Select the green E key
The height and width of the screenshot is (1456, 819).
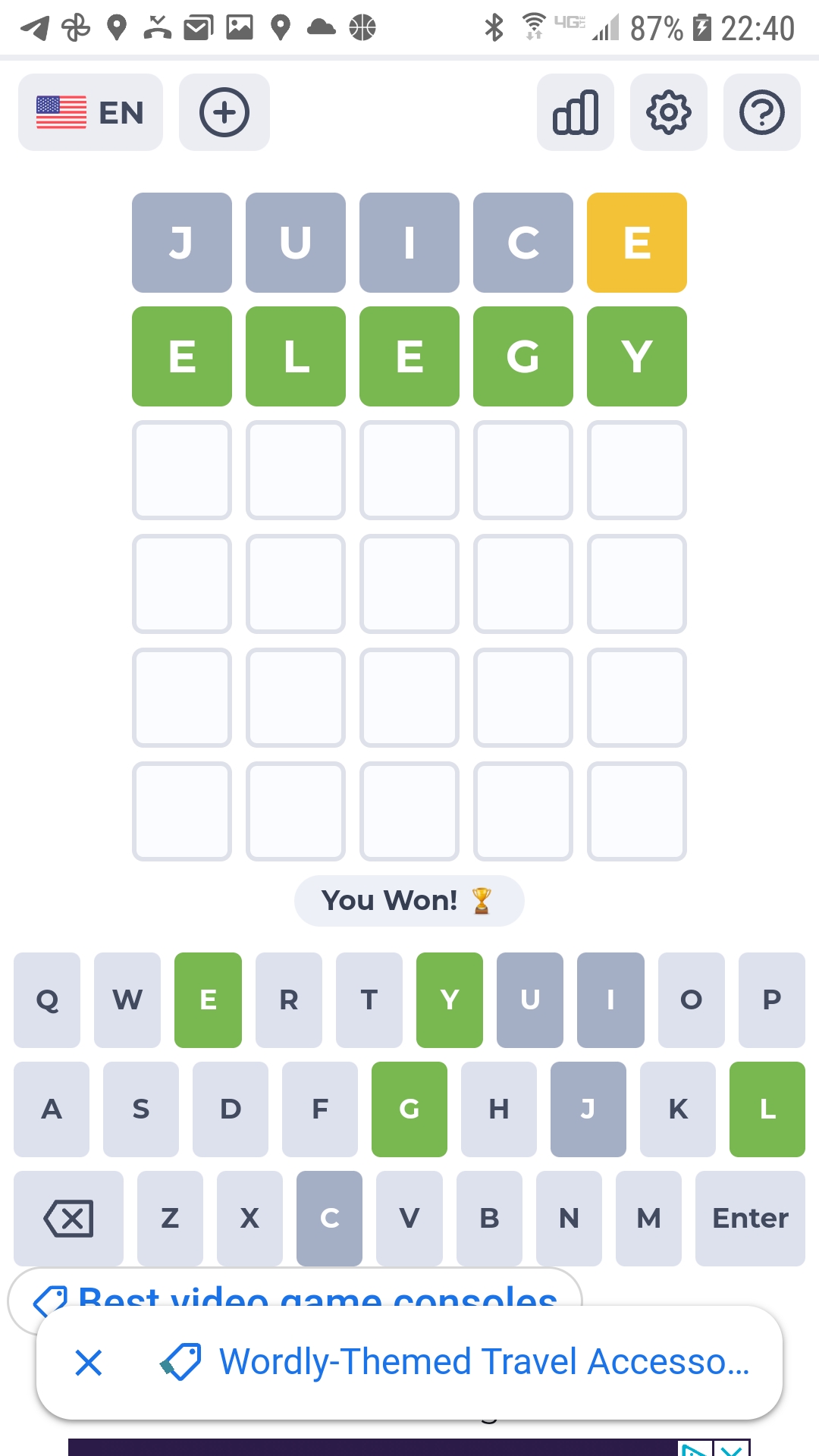coord(208,999)
